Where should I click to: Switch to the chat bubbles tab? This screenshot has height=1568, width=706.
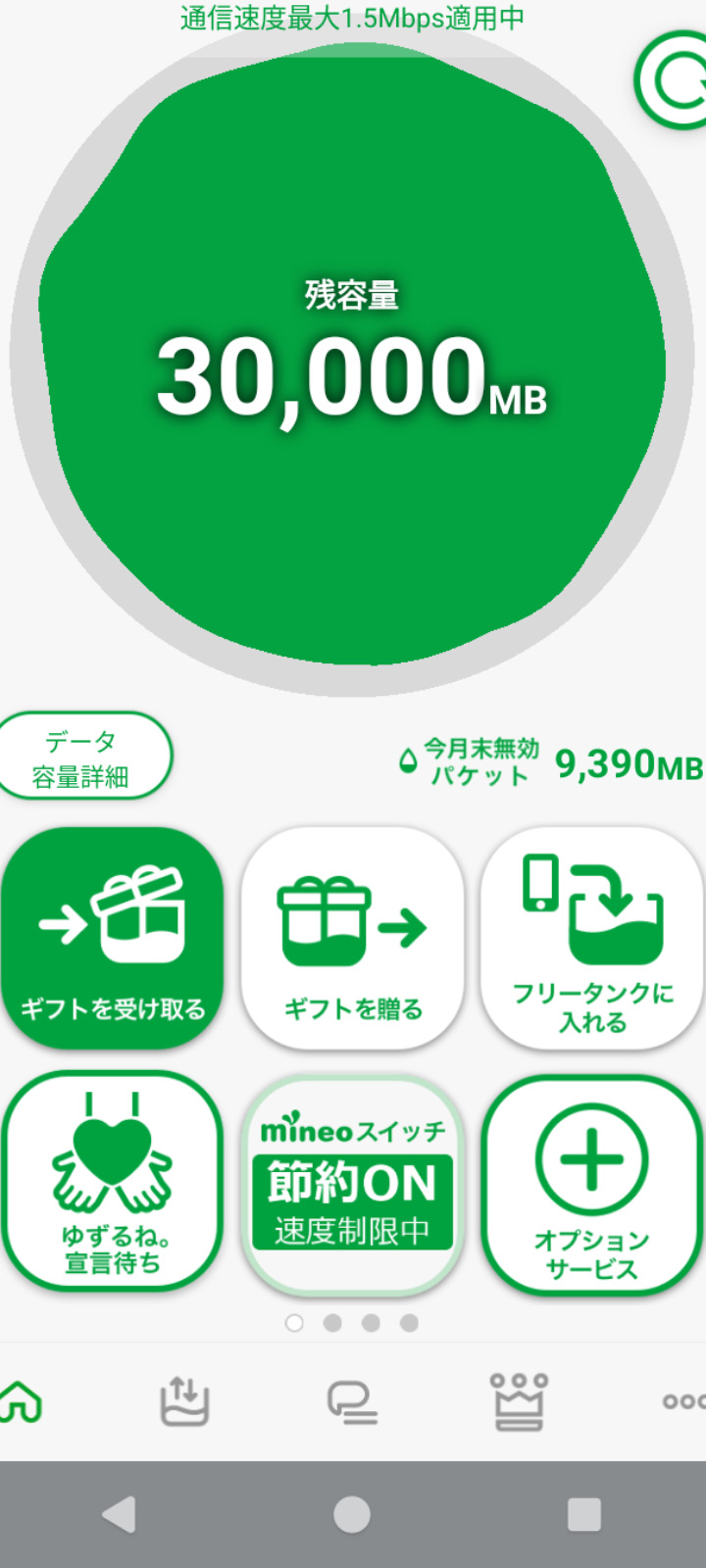pyautogui.click(x=352, y=1402)
